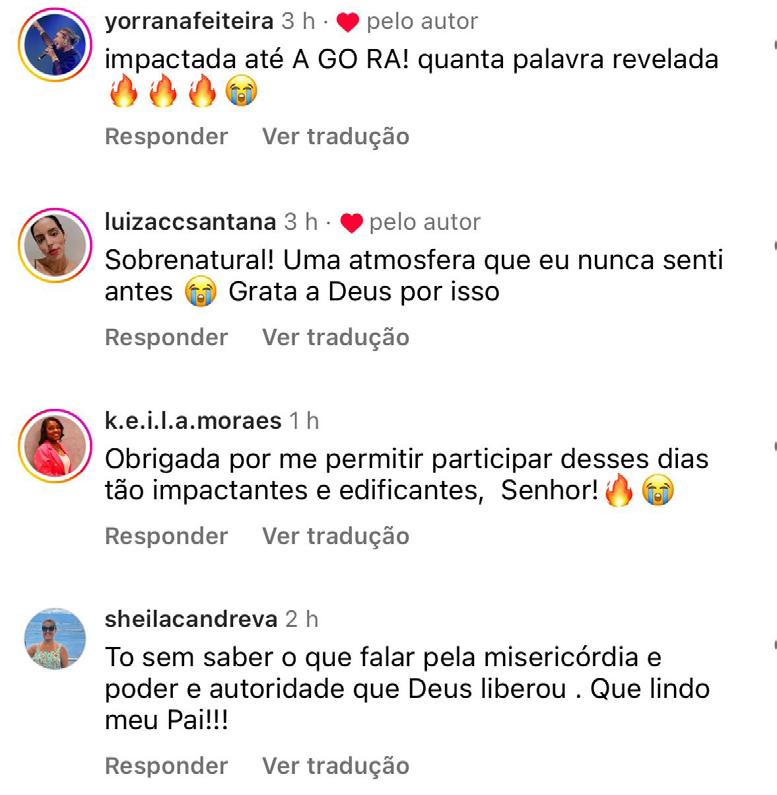Translate the comment by k.e.i.l.a.moraes
This screenshot has width=777, height=795.
335,536
